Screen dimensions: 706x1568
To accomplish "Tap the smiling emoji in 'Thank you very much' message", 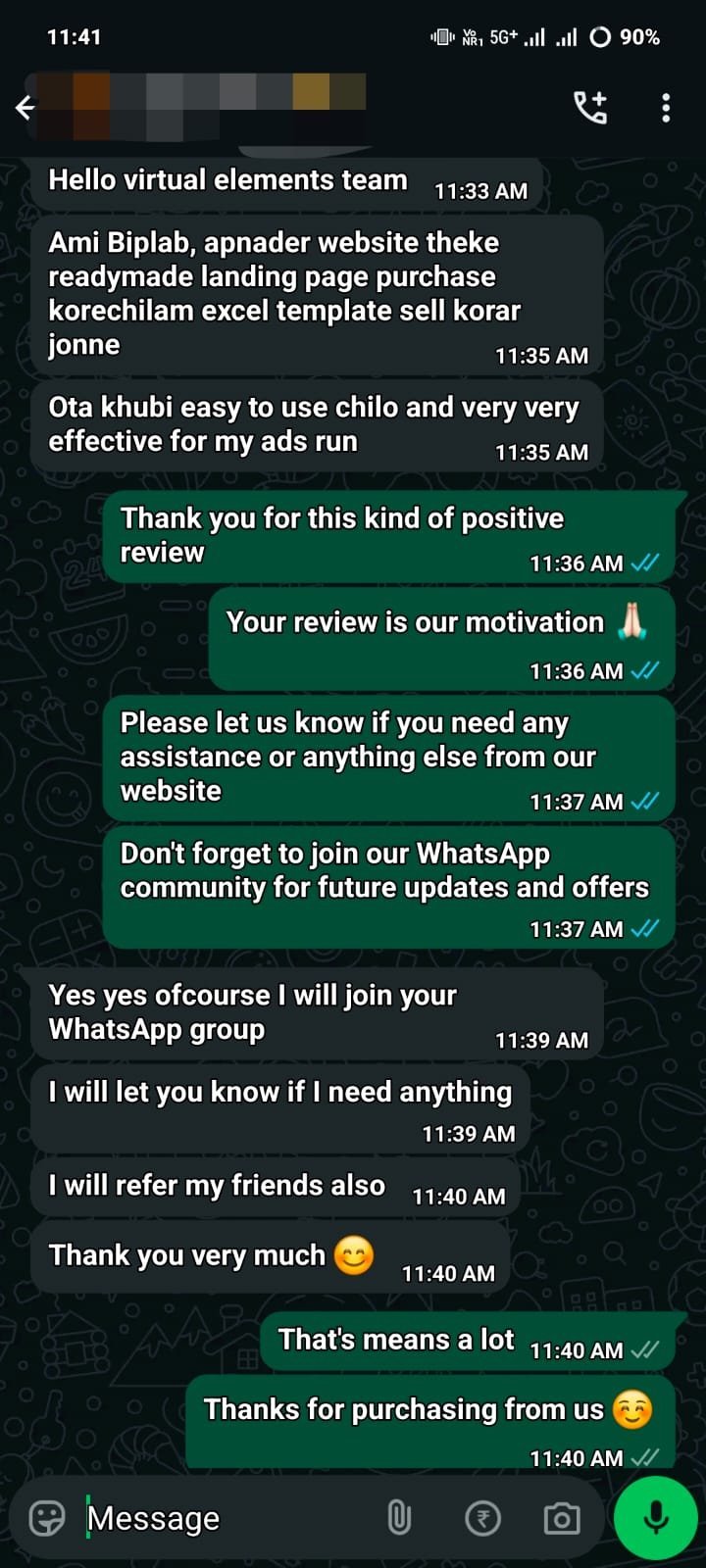I will coord(355,1254).
